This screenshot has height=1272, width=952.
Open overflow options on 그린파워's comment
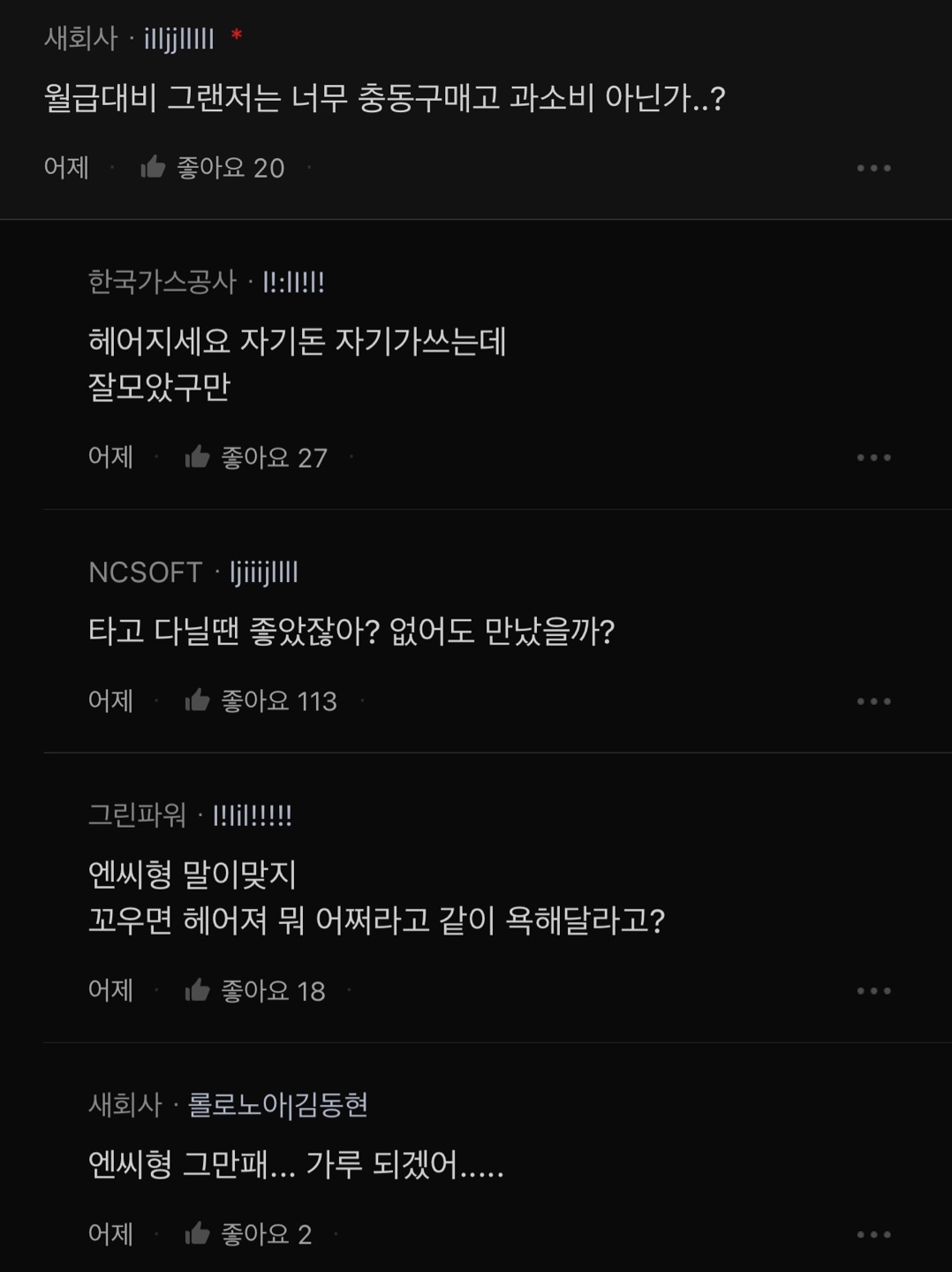(x=875, y=989)
